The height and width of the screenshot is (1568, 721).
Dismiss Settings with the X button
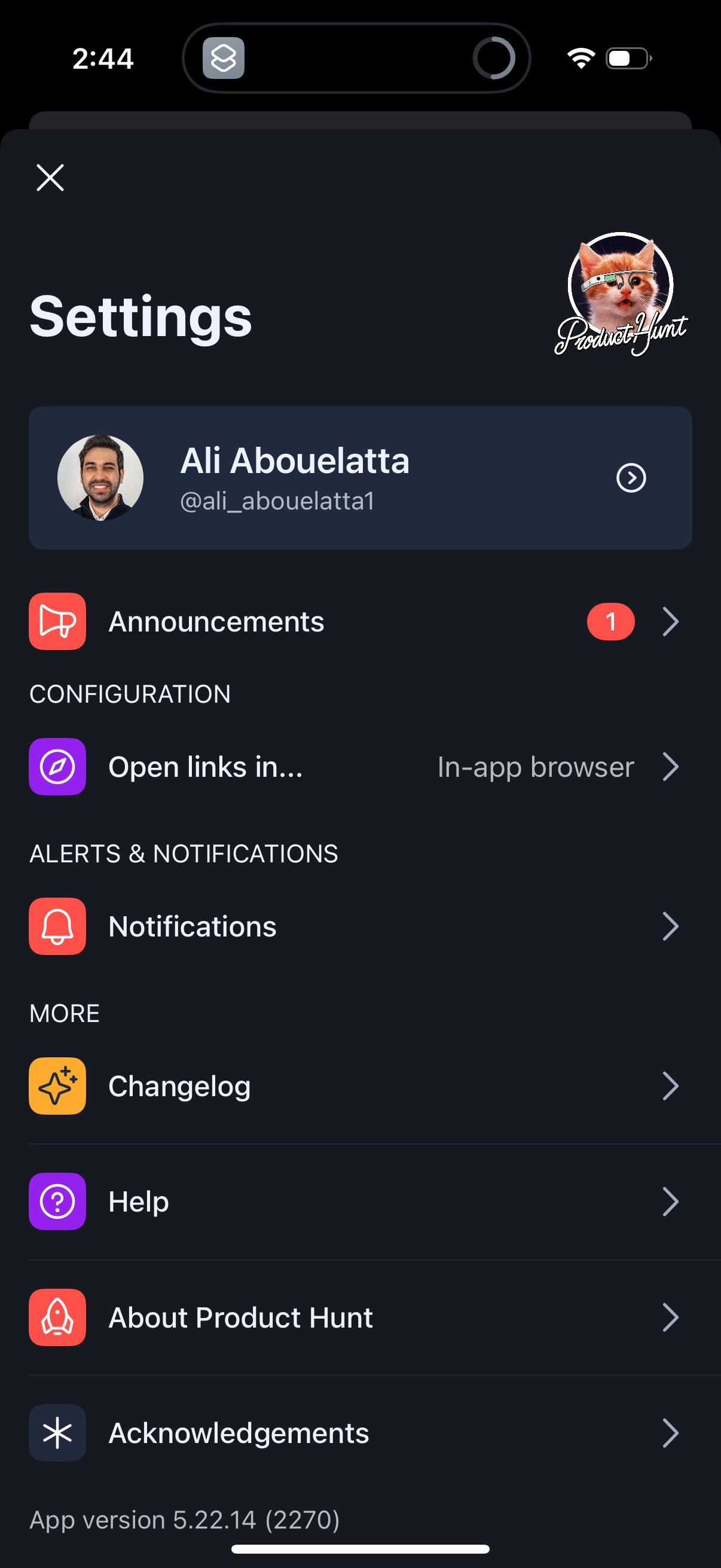click(x=50, y=177)
